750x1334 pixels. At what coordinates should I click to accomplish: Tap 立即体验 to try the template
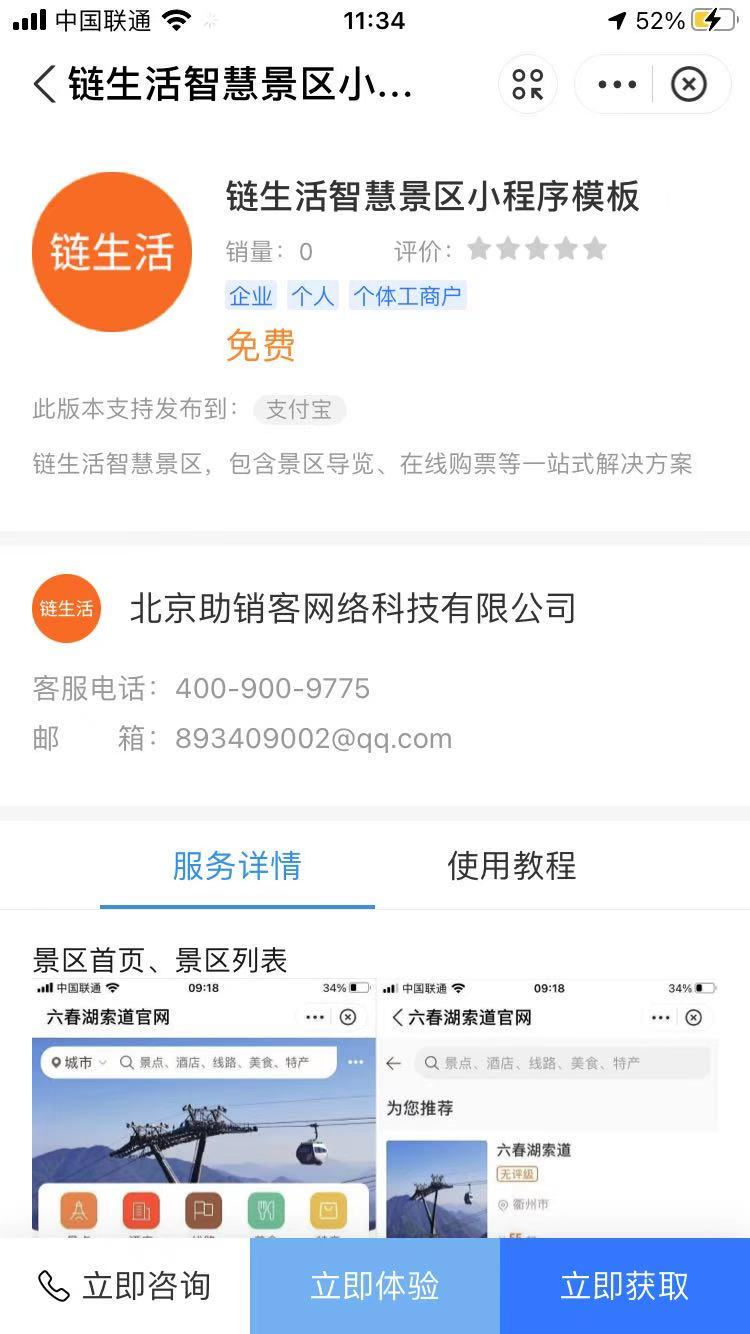point(375,1286)
